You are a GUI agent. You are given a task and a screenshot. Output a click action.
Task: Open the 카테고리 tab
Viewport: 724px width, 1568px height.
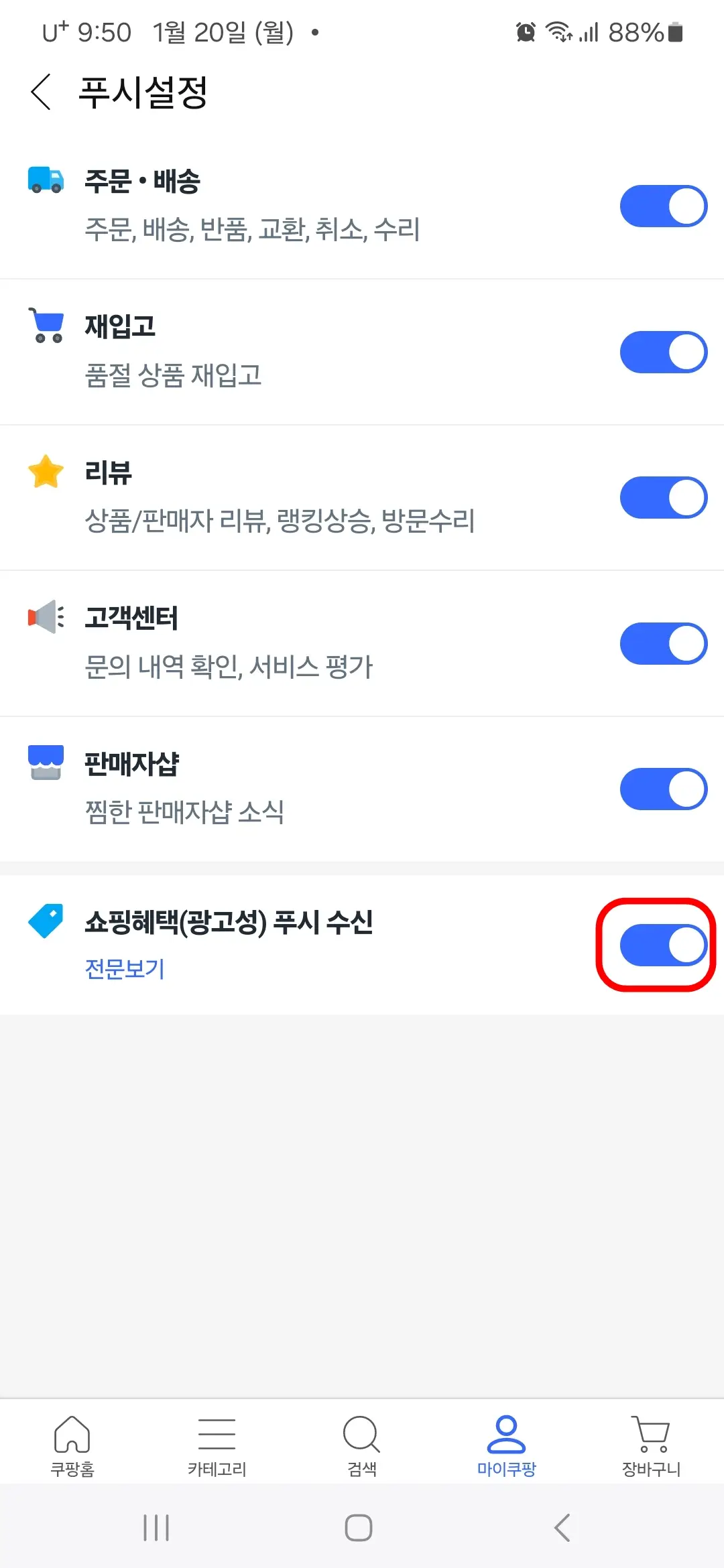point(217,1444)
